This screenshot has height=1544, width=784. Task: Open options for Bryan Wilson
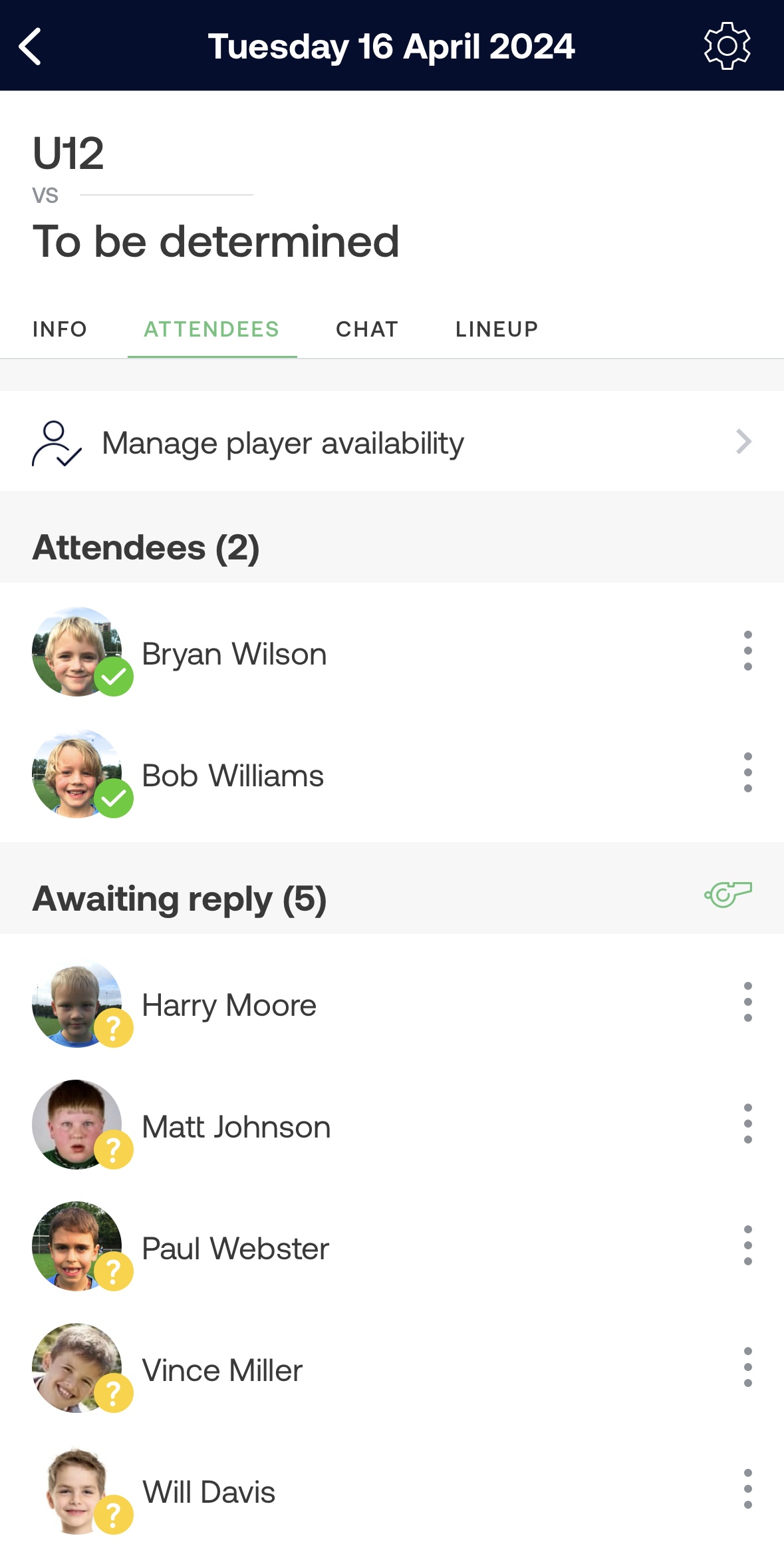tap(747, 651)
